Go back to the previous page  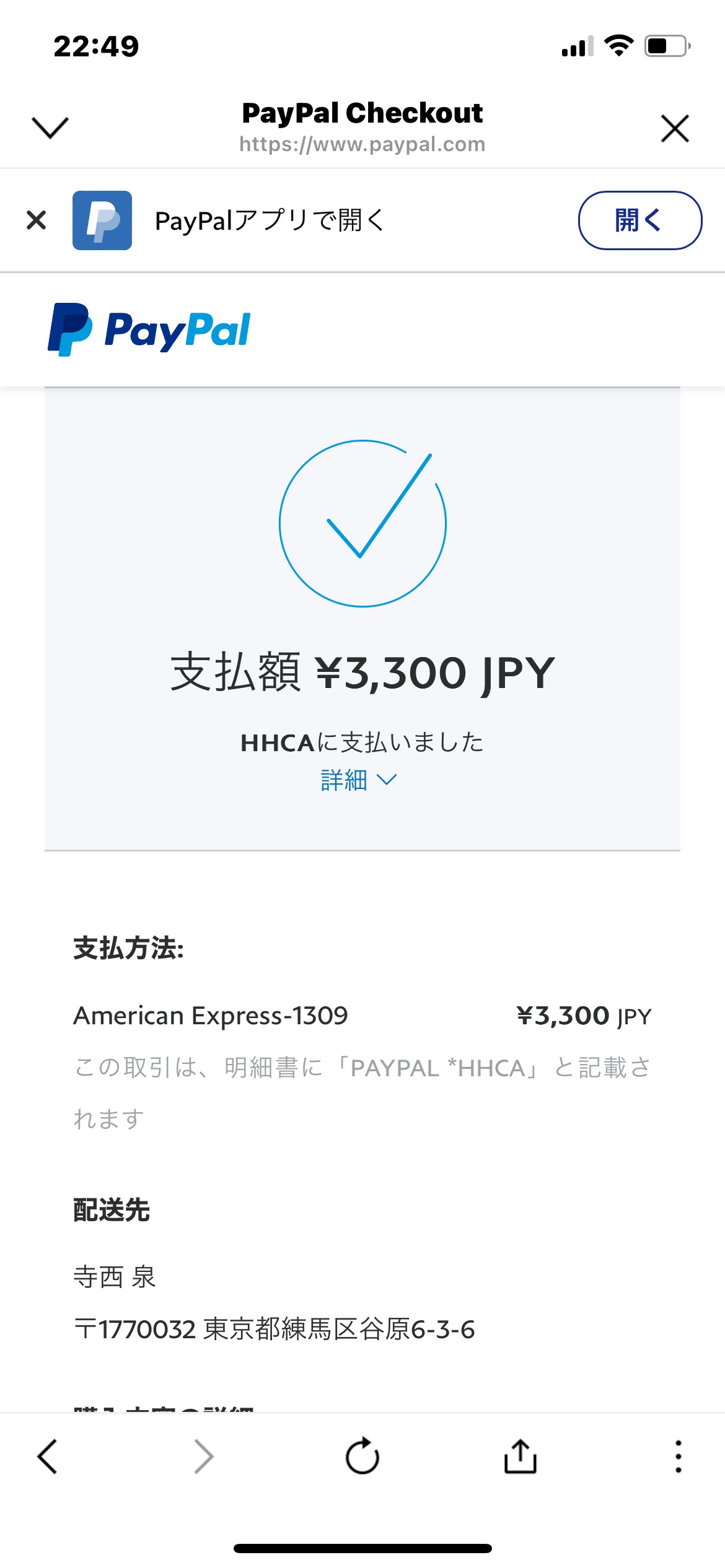[x=48, y=1457]
